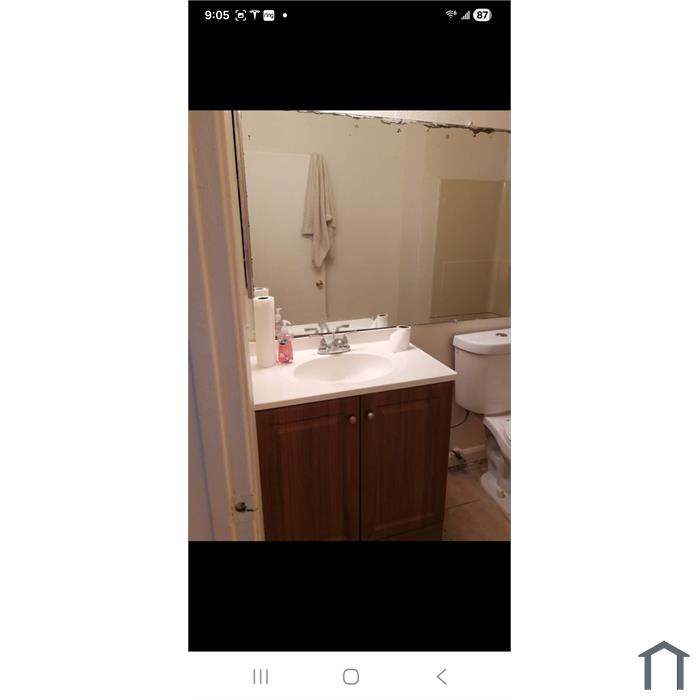Tap the home button in navigation bar
Viewport: 700px width, 700px height.
click(x=351, y=677)
